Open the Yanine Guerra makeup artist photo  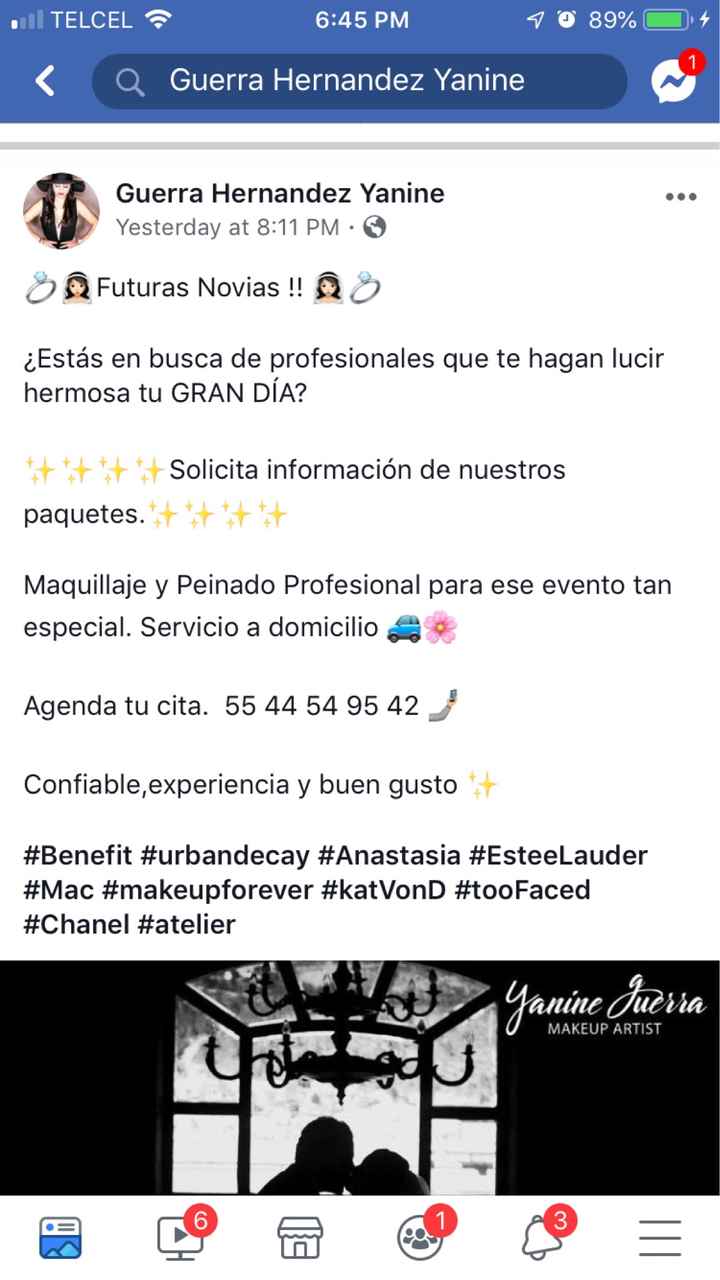360,1078
